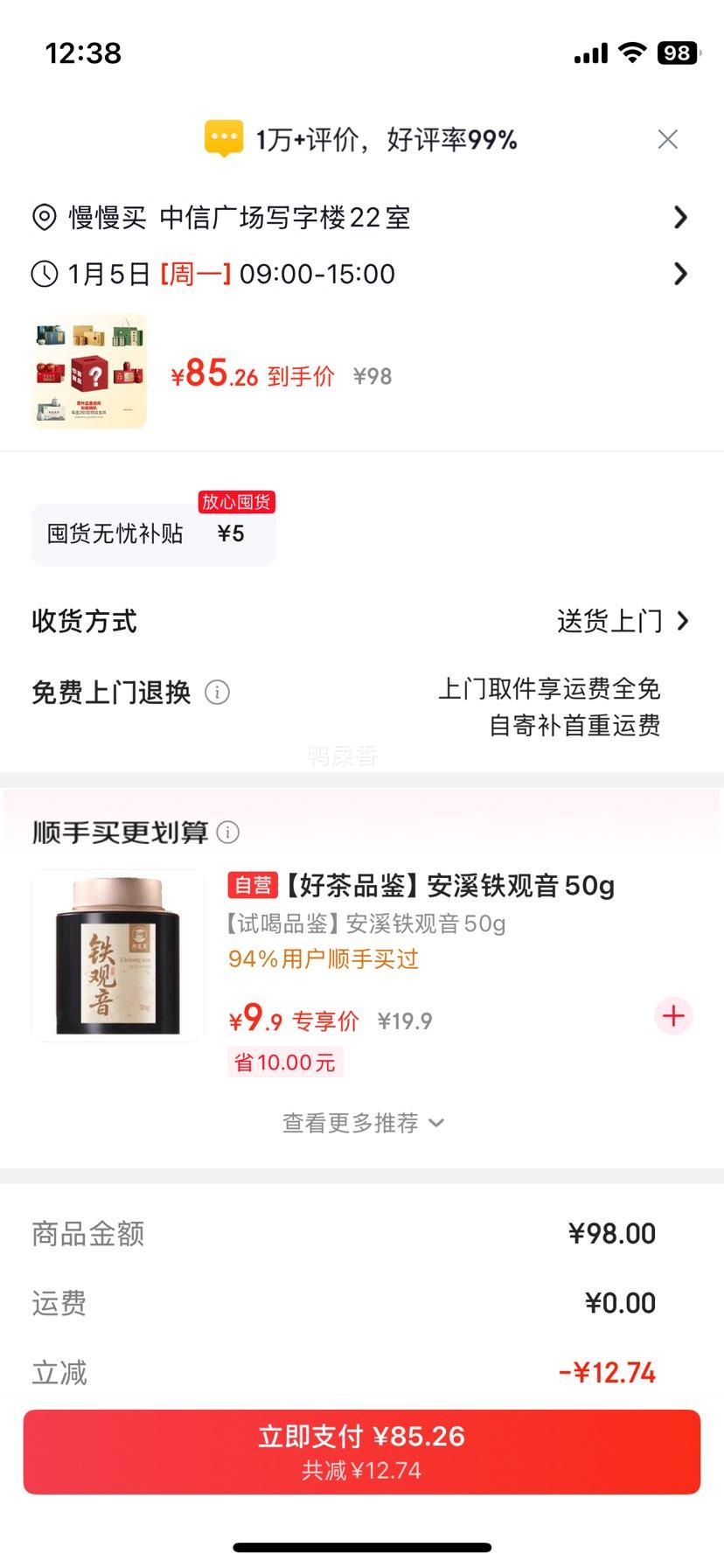Viewport: 724px width, 1568px height.
Task: Open the info icon beside 免费上门退换
Action: coord(217,693)
